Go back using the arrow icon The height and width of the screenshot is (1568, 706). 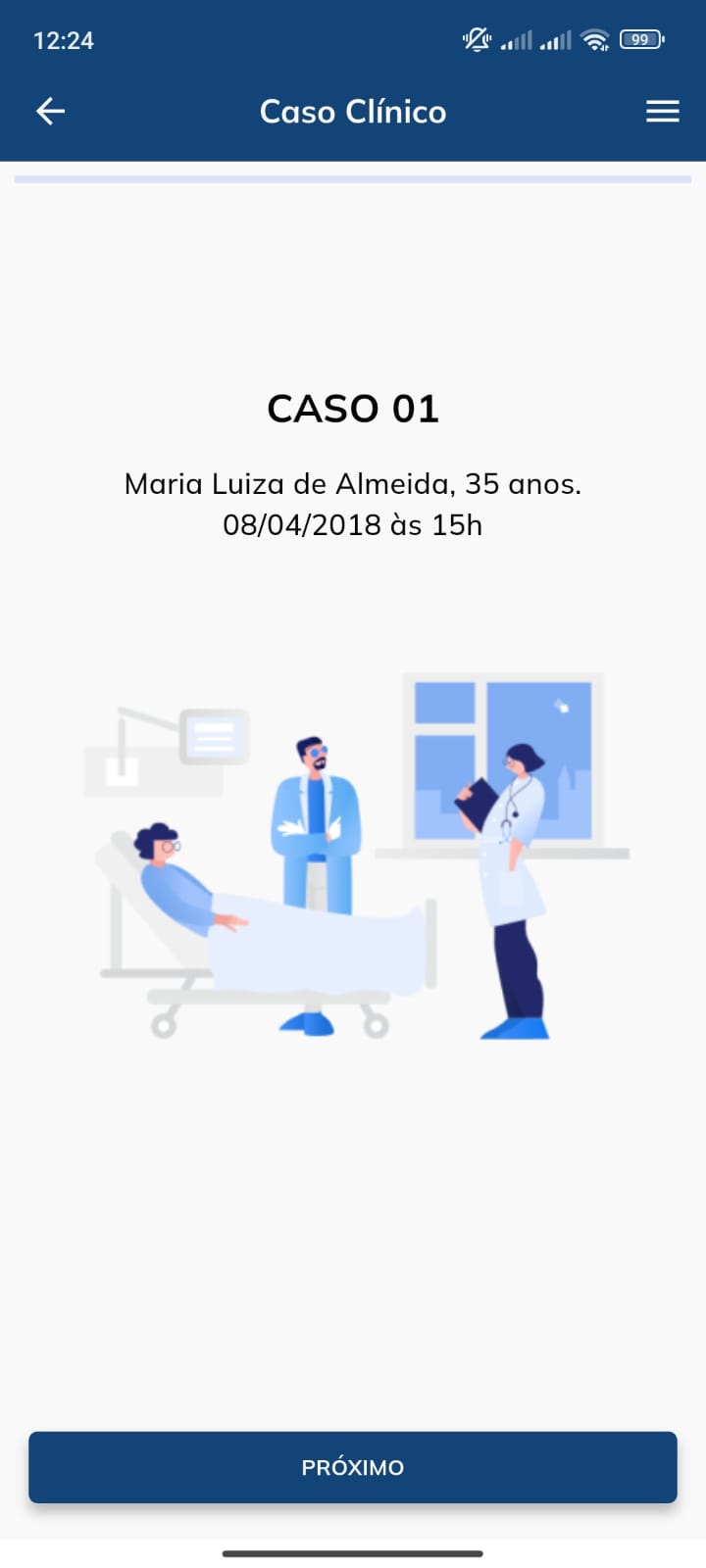pyautogui.click(x=50, y=112)
